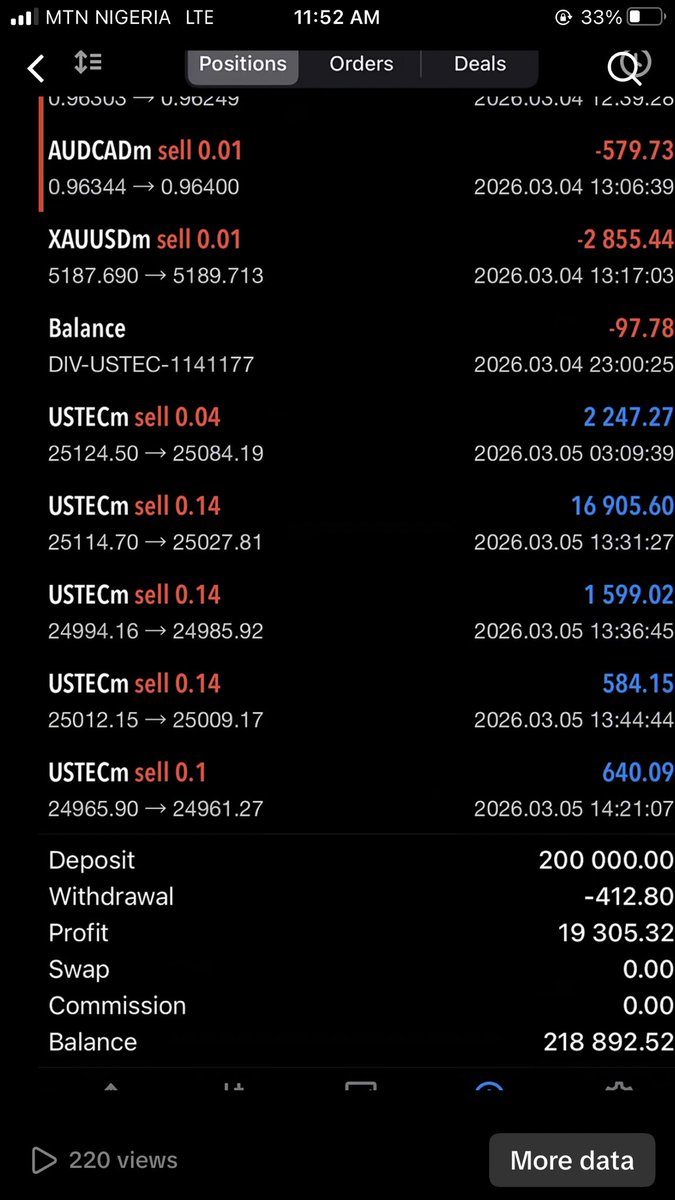Tap the magnifier icon at top right
The image size is (675, 1200).
(x=629, y=66)
